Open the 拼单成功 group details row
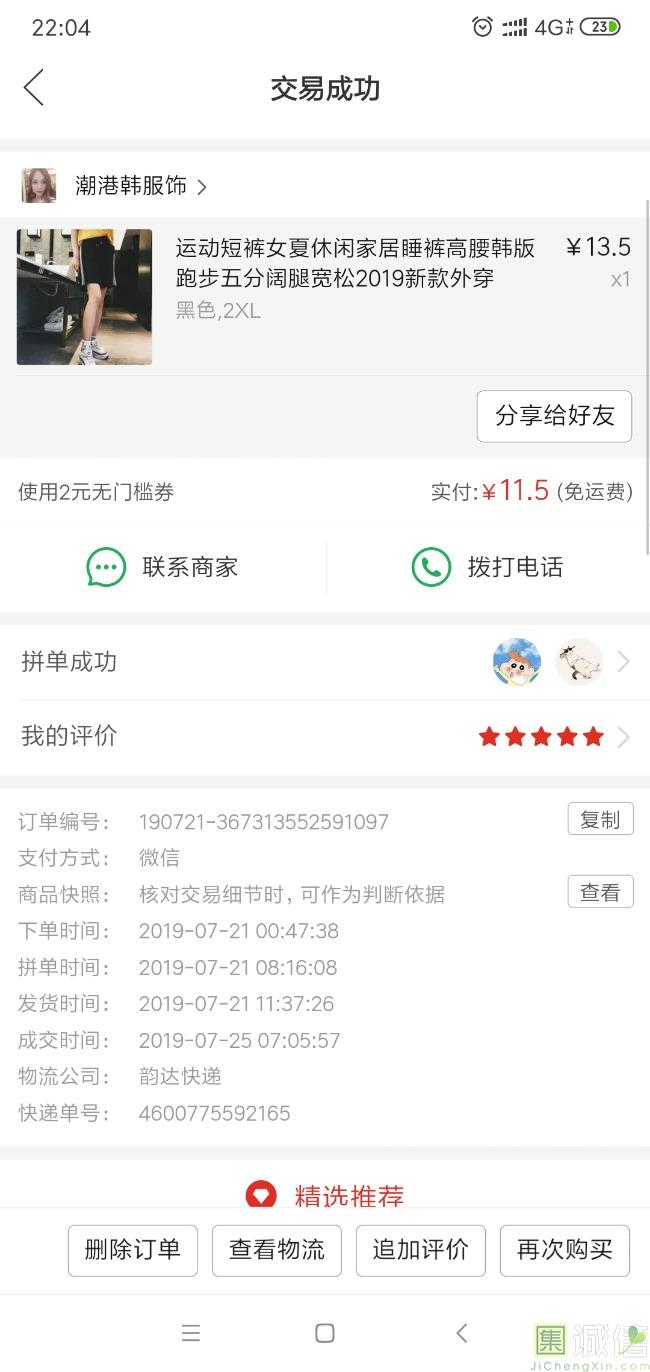Image resolution: width=650 pixels, height=1372 pixels. pyautogui.click(x=324, y=662)
